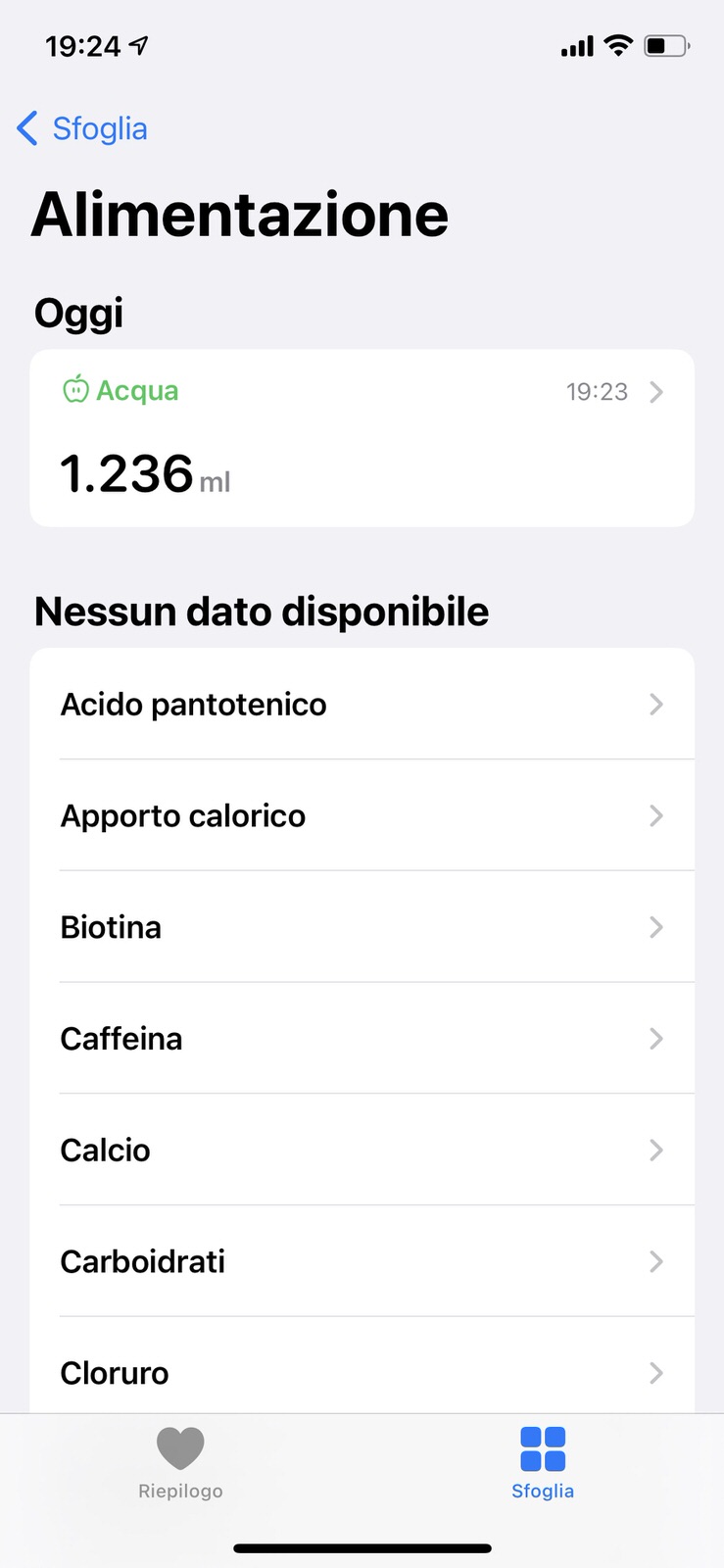Go back to Sfoglia
Screen dimensions: 724x1568
[x=83, y=128]
